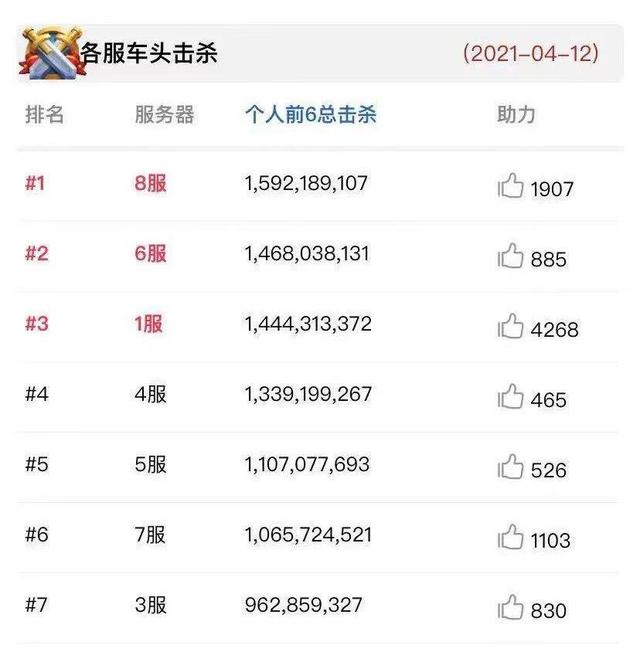The height and width of the screenshot is (662, 640).
Task: Hit the thumbs-up next to 3服
Action: (511, 608)
